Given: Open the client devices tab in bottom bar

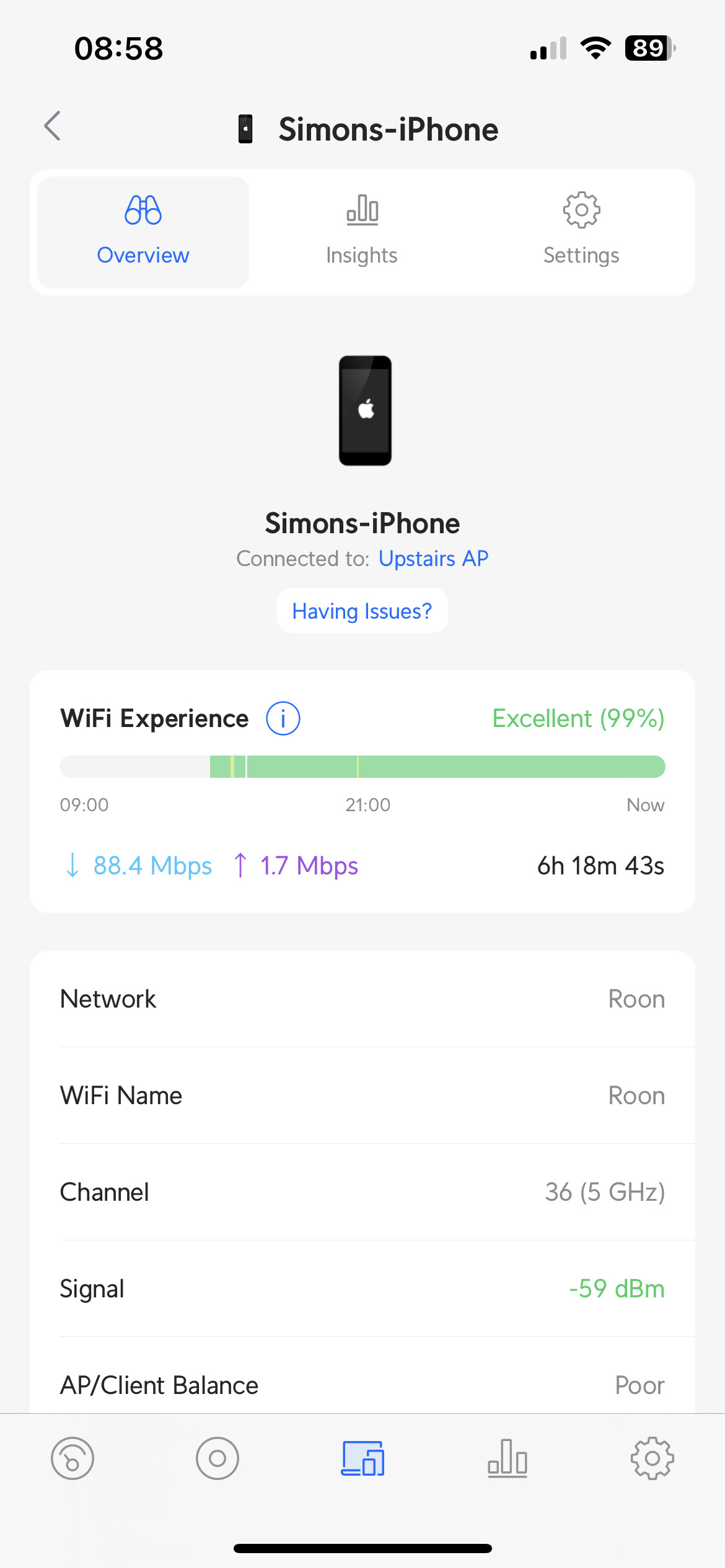Looking at the screenshot, I should tap(362, 1458).
